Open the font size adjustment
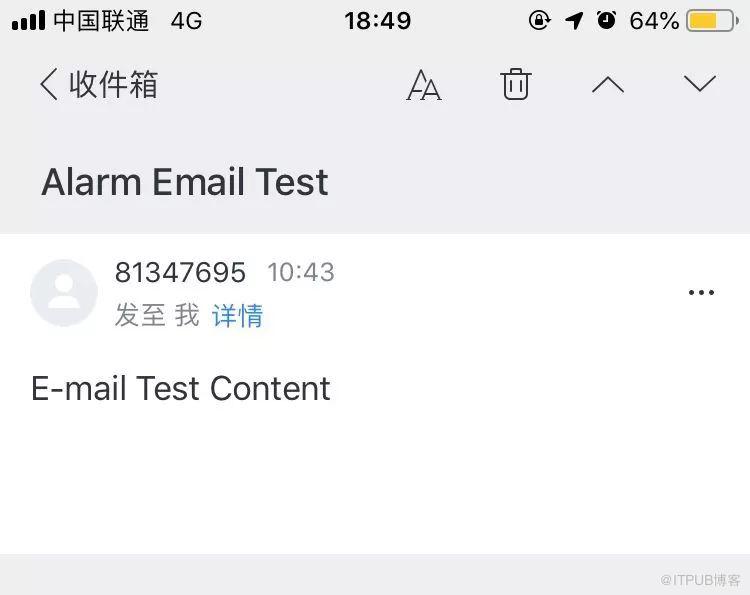750x595 pixels. [x=424, y=86]
